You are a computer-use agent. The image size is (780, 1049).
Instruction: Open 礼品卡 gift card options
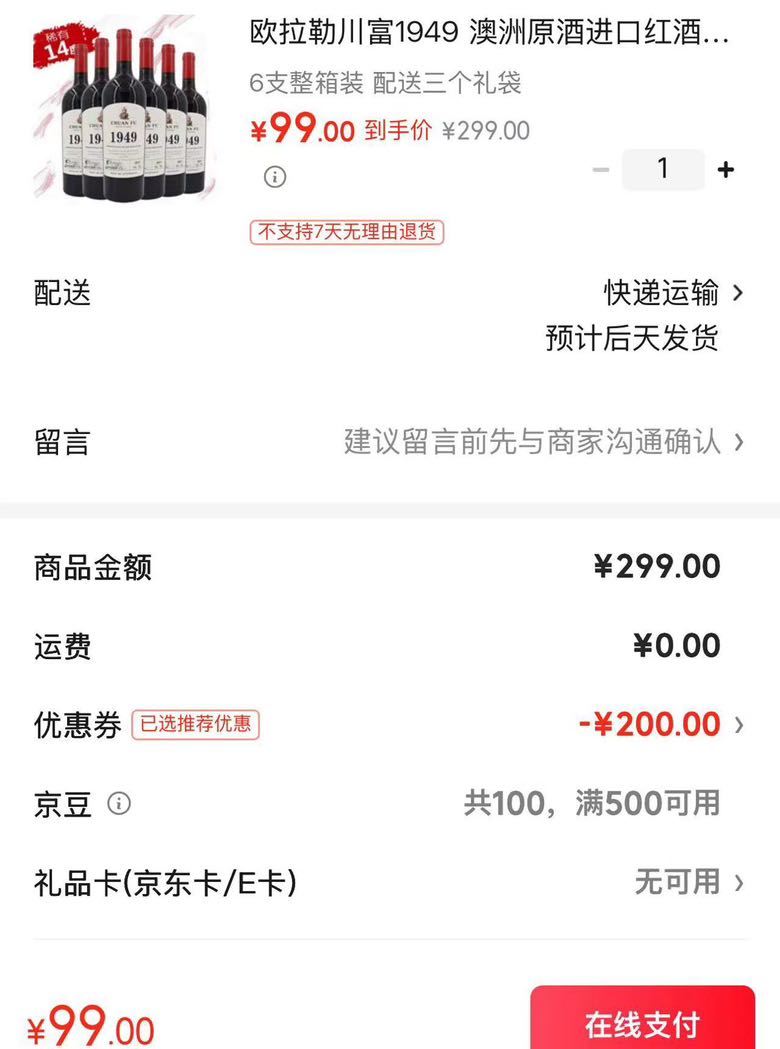point(390,882)
